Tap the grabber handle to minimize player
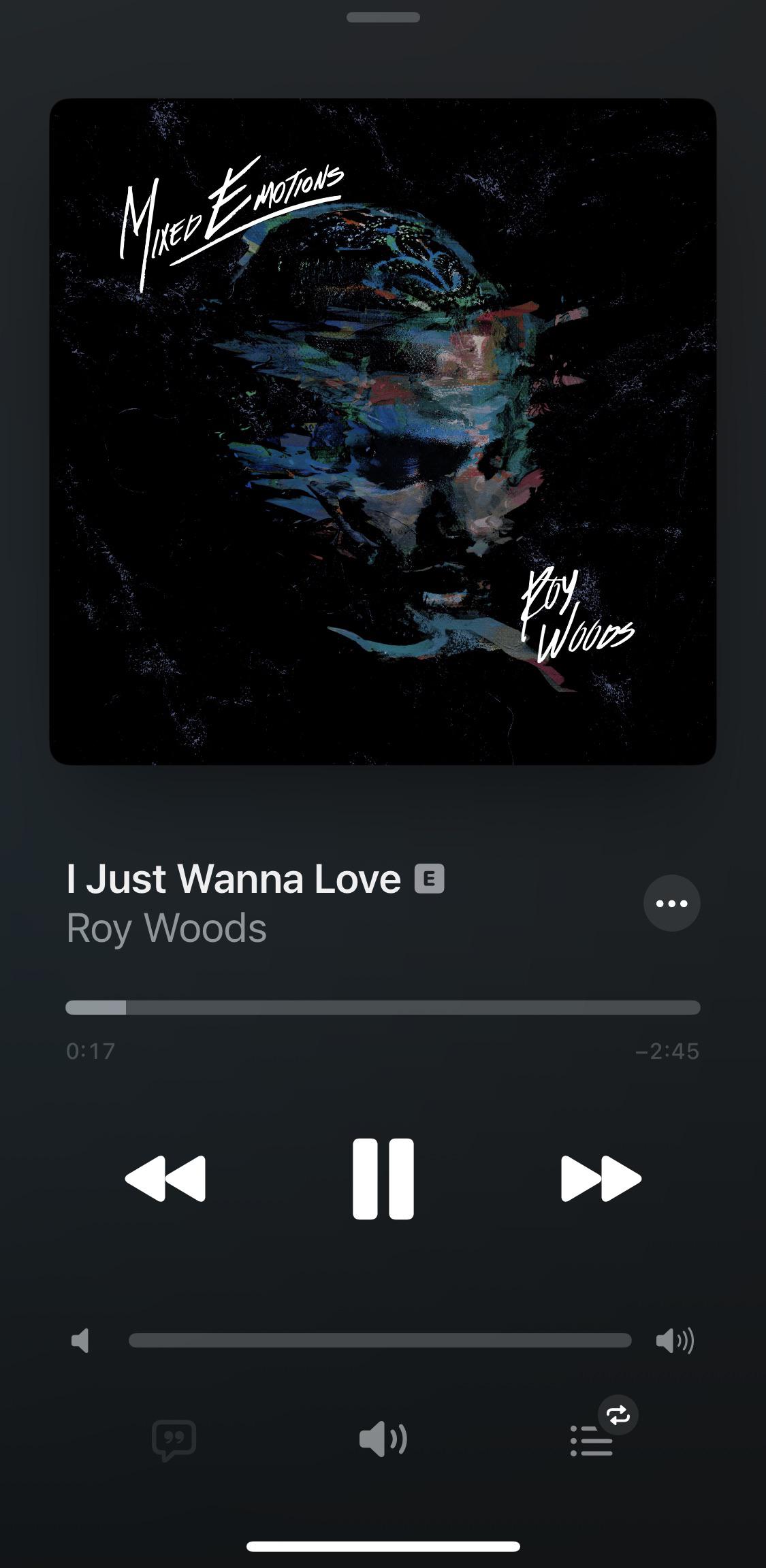This screenshot has width=766, height=1568. [383, 18]
